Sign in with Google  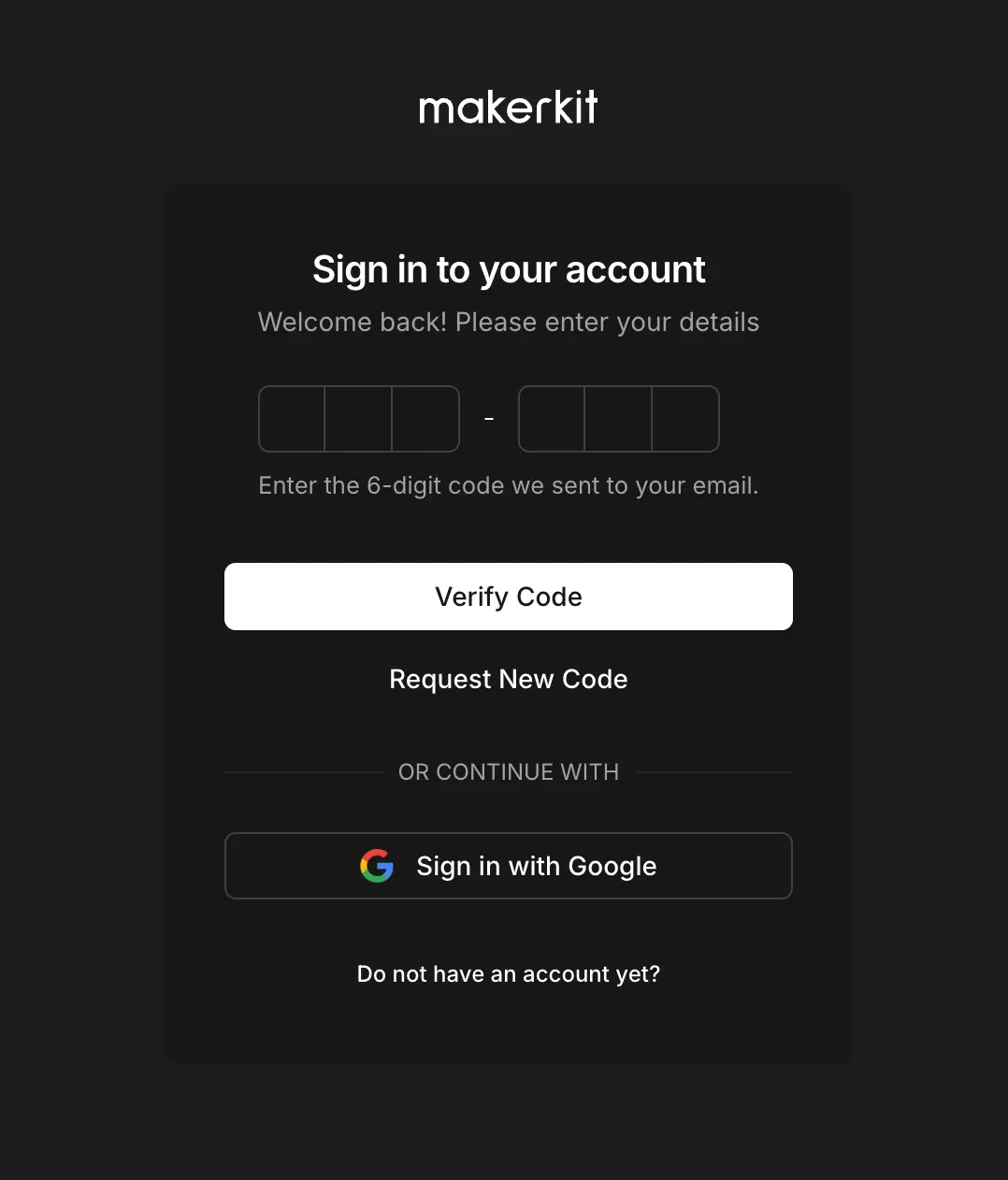click(x=508, y=866)
